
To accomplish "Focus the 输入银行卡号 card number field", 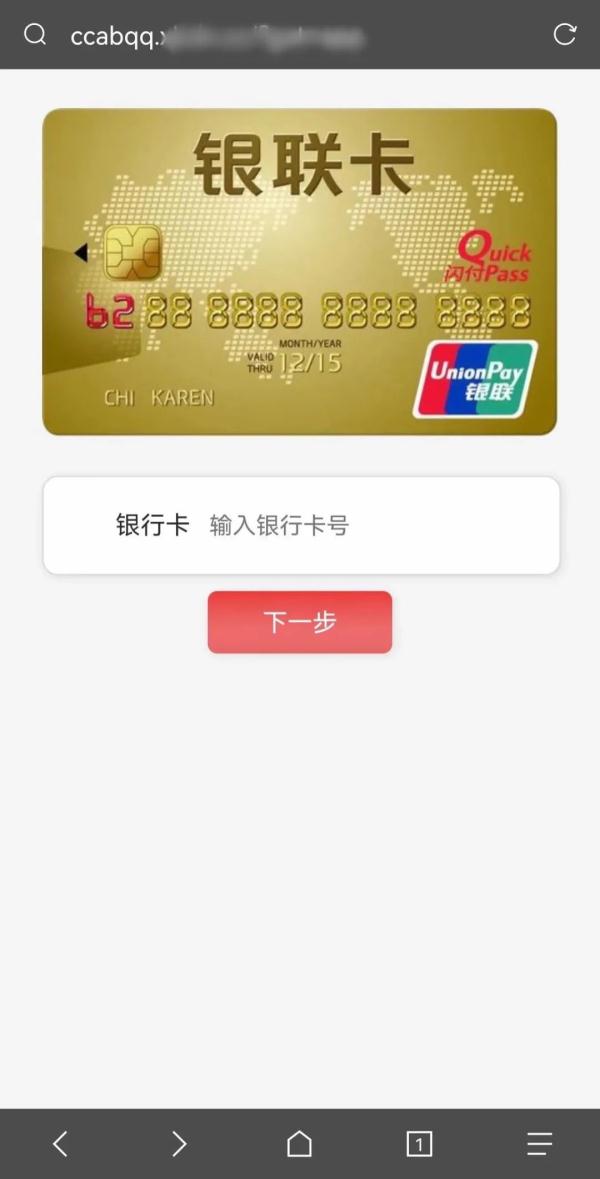I will tap(370, 526).
